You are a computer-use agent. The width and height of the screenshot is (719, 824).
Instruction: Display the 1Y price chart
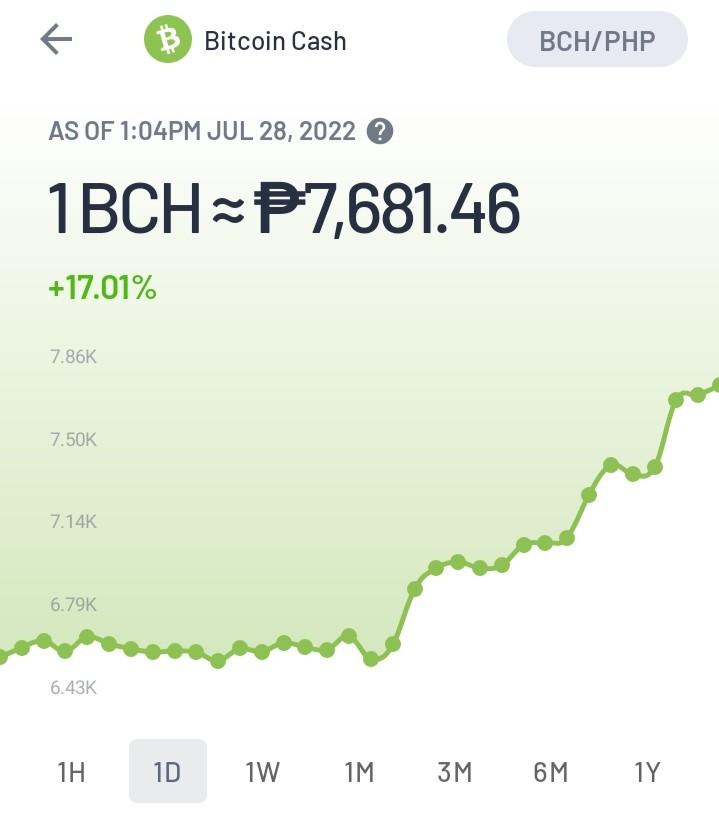pos(647,772)
